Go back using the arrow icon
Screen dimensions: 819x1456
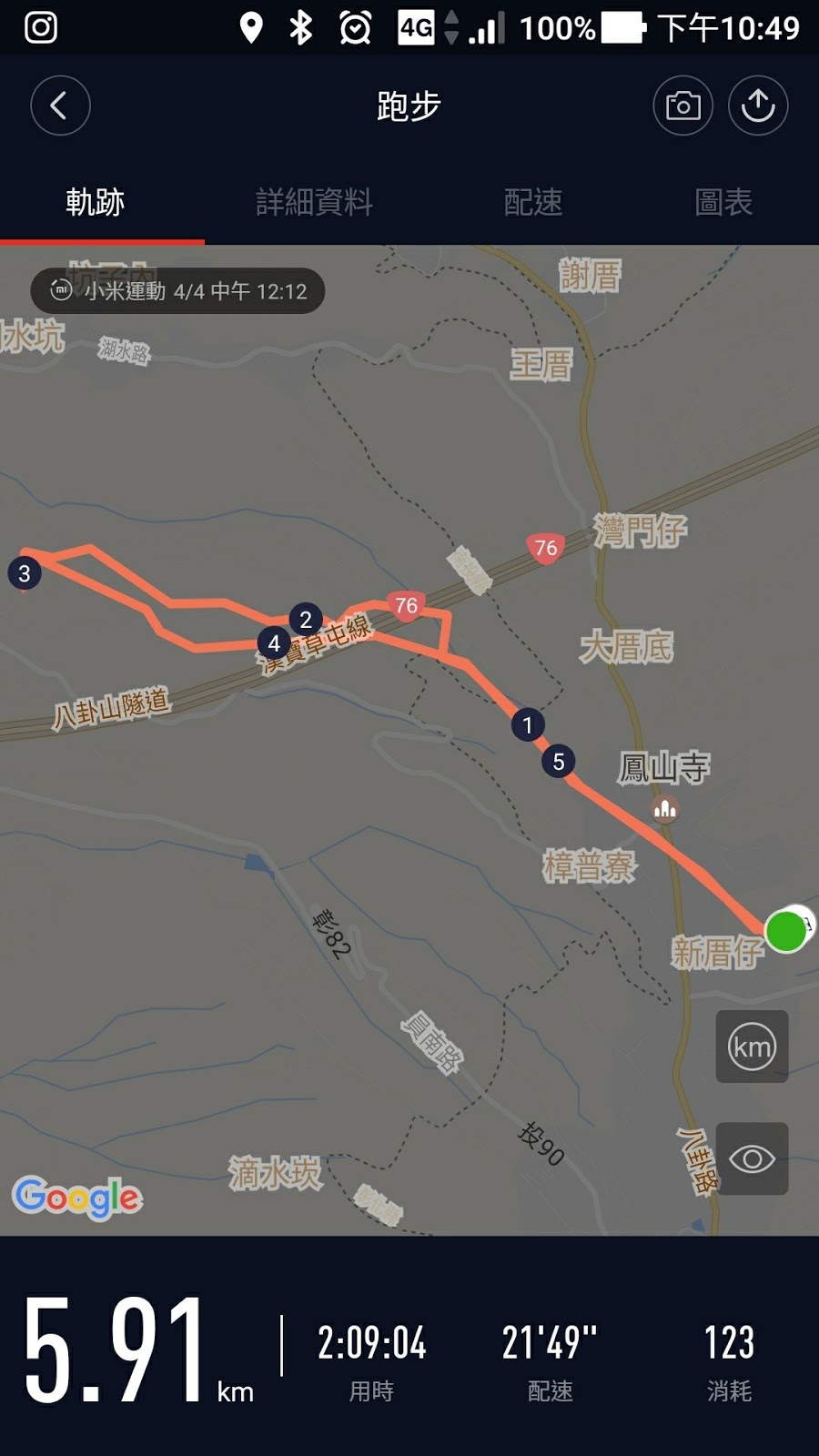[x=60, y=106]
